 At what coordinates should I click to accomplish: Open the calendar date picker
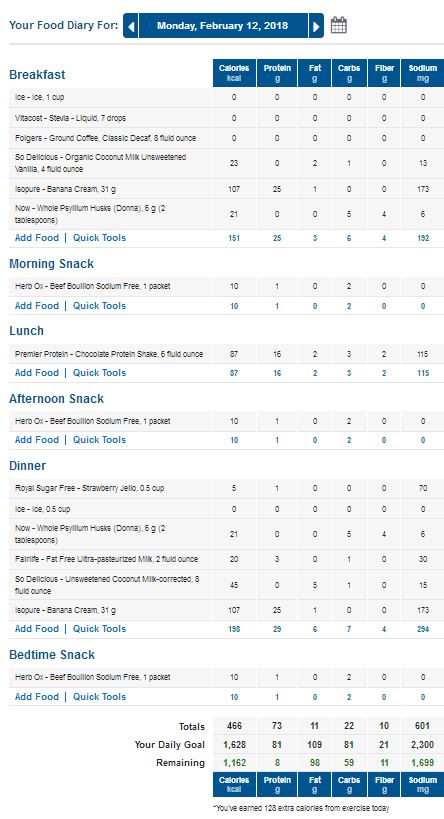pyautogui.click(x=338, y=25)
